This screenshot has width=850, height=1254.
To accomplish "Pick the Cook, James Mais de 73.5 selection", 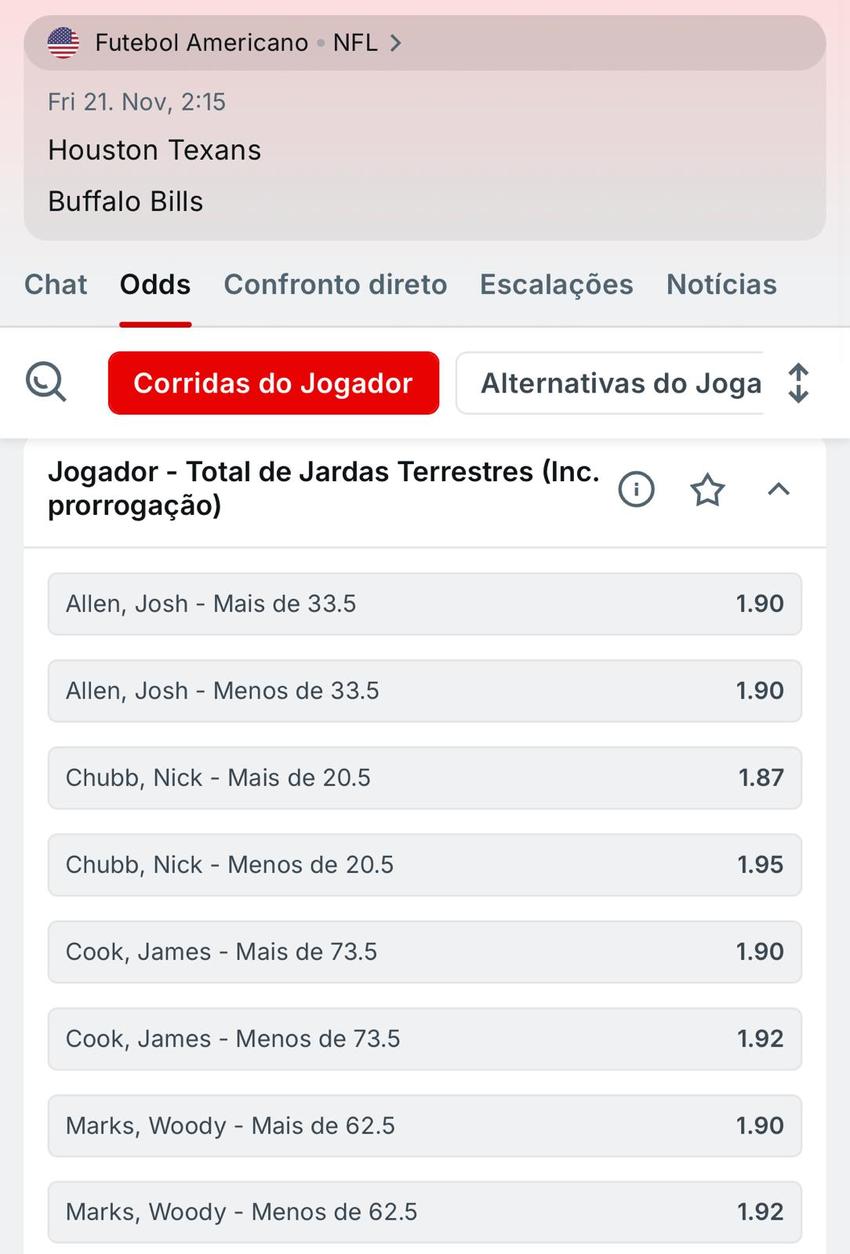I will [x=425, y=951].
